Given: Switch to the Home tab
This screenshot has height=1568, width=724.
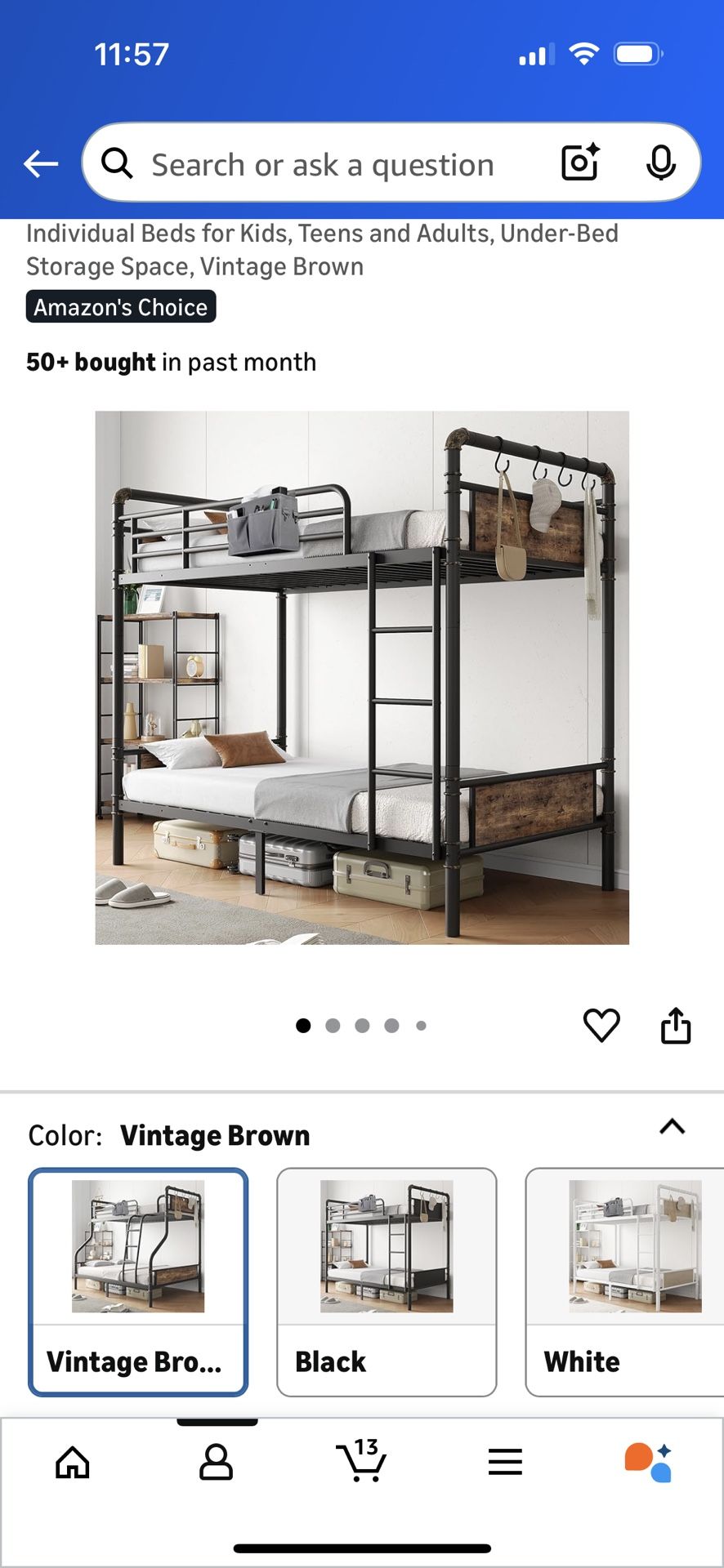Looking at the screenshot, I should click(x=73, y=1463).
